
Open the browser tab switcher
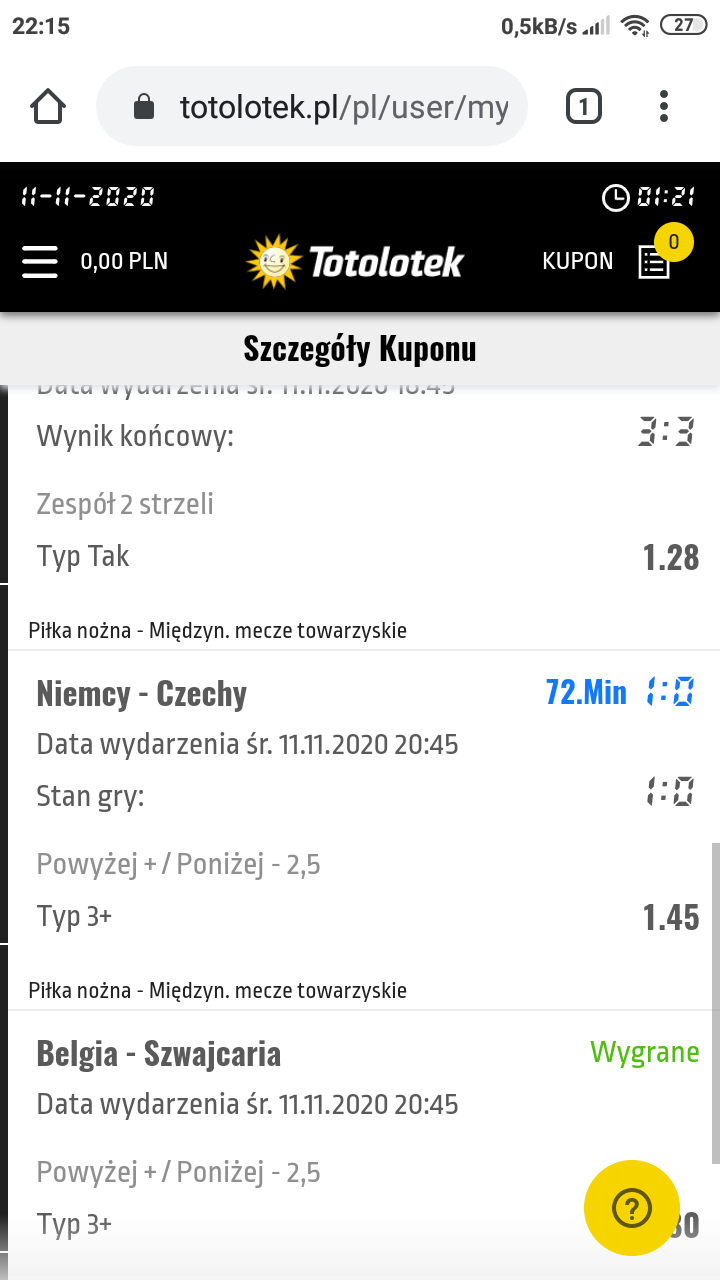(584, 106)
